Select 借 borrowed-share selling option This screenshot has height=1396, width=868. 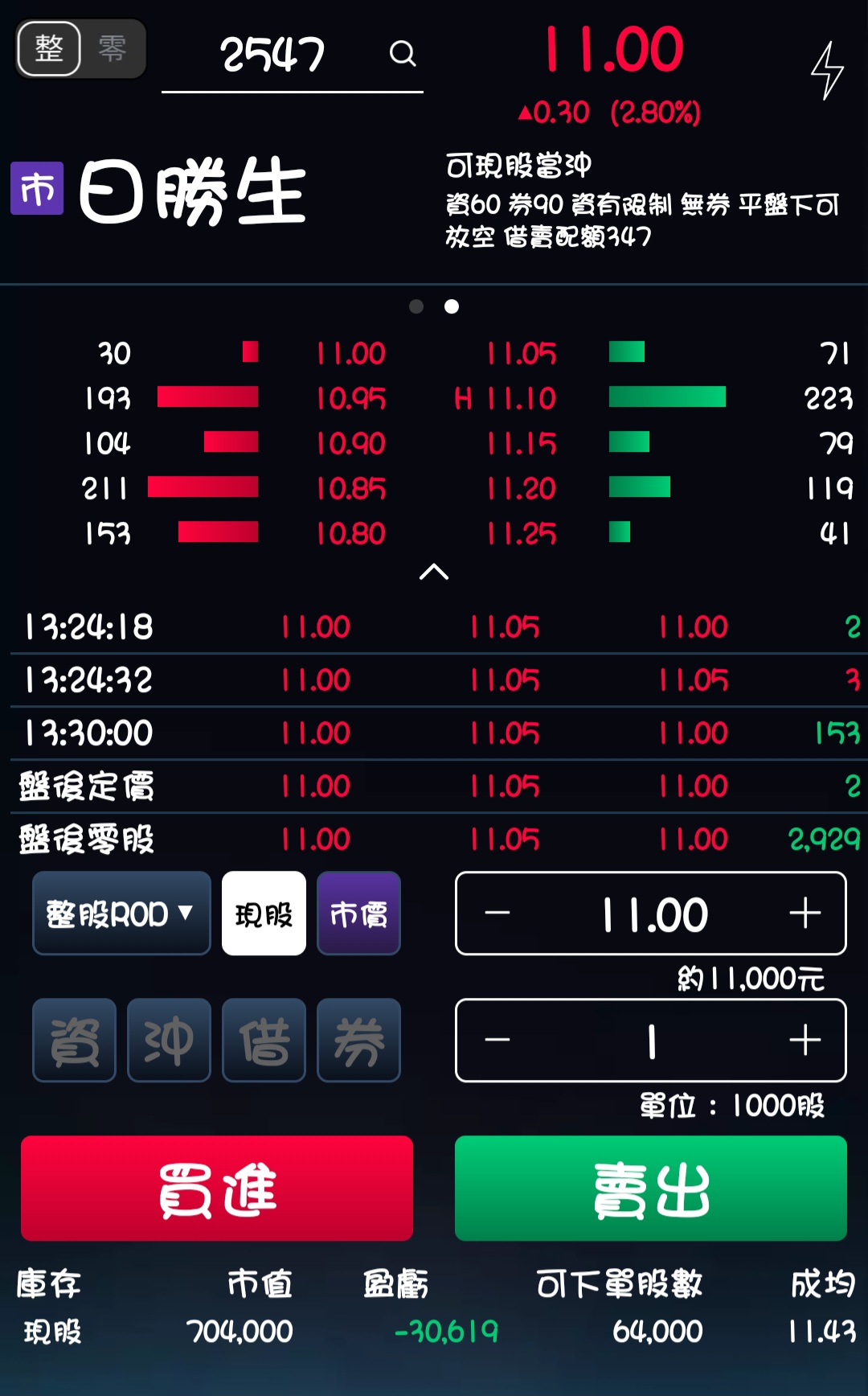(x=264, y=1041)
